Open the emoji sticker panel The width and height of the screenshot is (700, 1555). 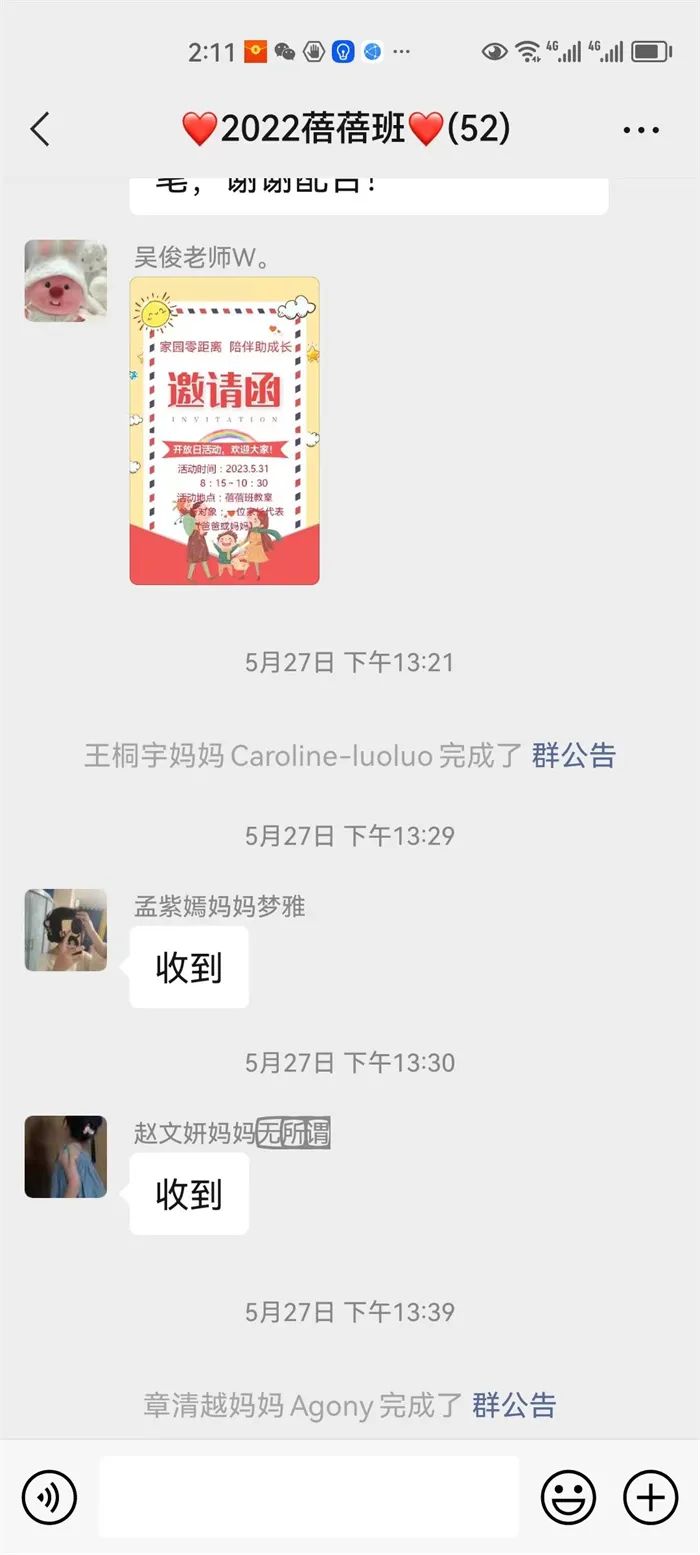[x=568, y=1497]
